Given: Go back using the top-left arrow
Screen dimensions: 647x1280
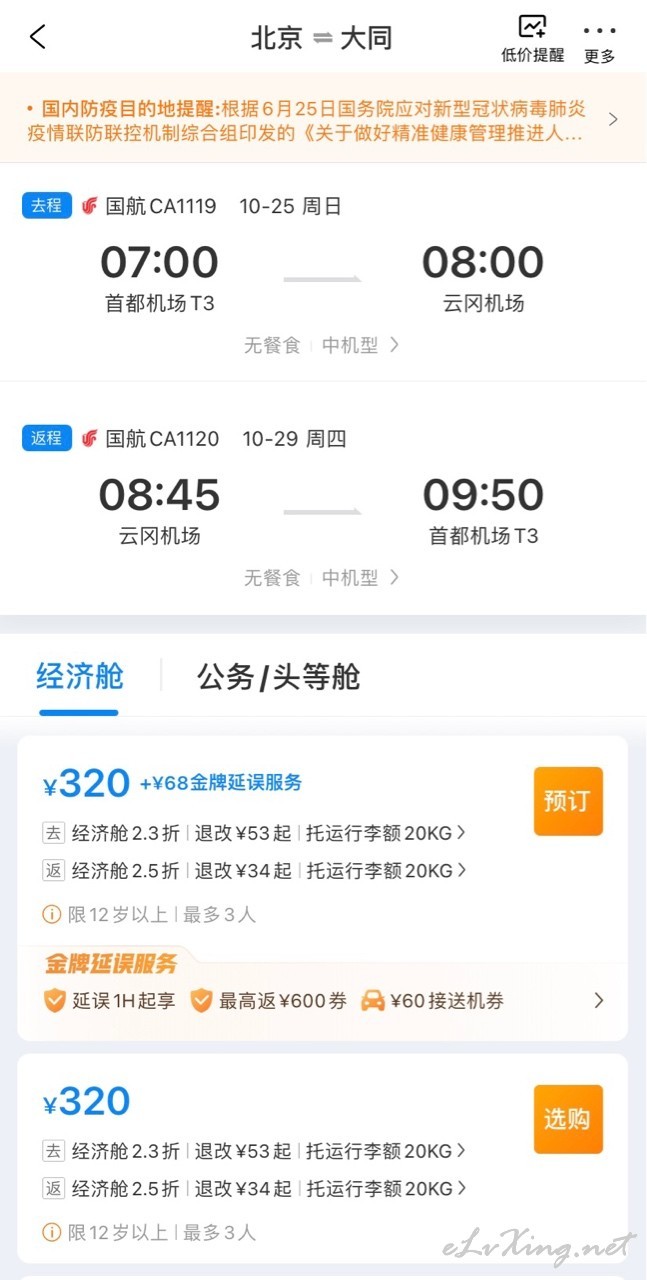Looking at the screenshot, I should (x=38, y=38).
